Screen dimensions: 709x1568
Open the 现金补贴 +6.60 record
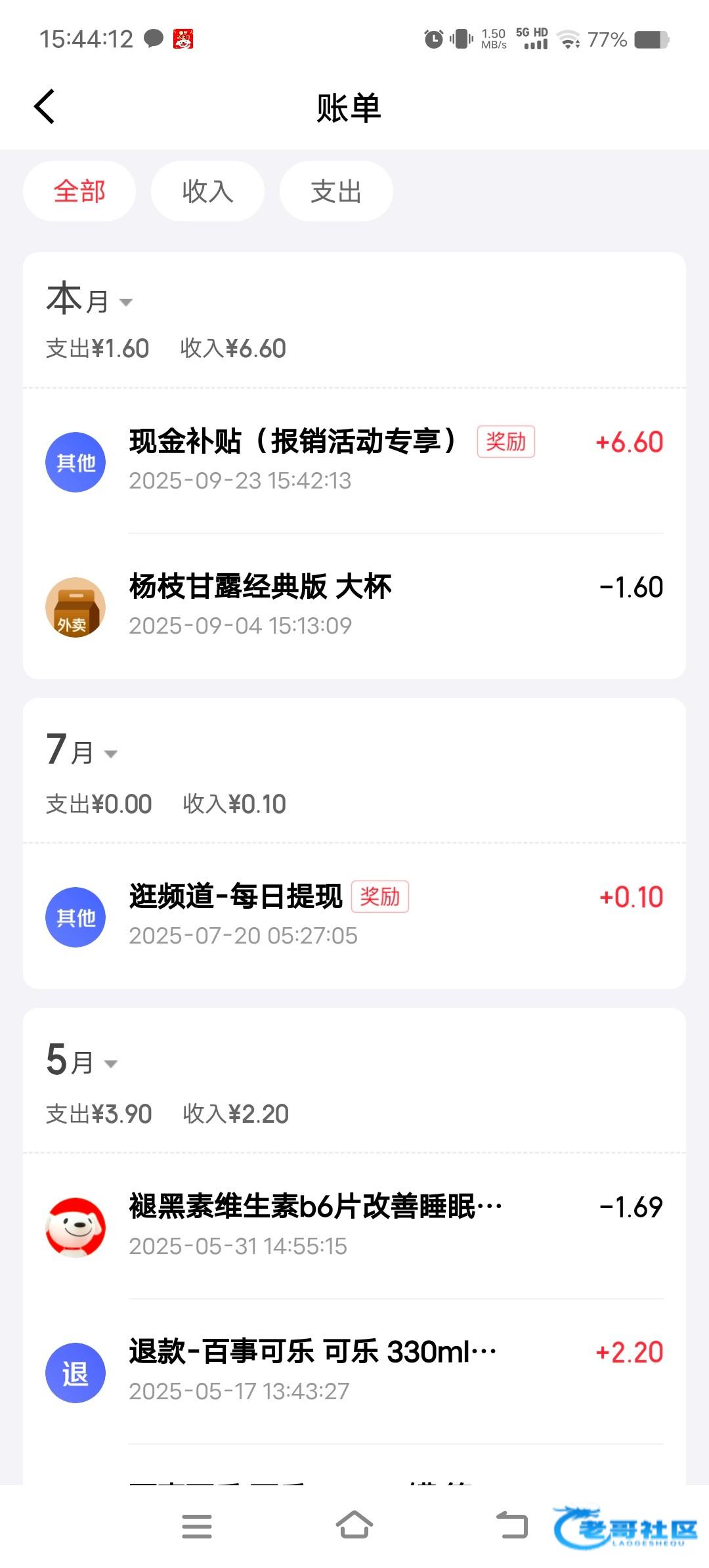[x=354, y=461]
